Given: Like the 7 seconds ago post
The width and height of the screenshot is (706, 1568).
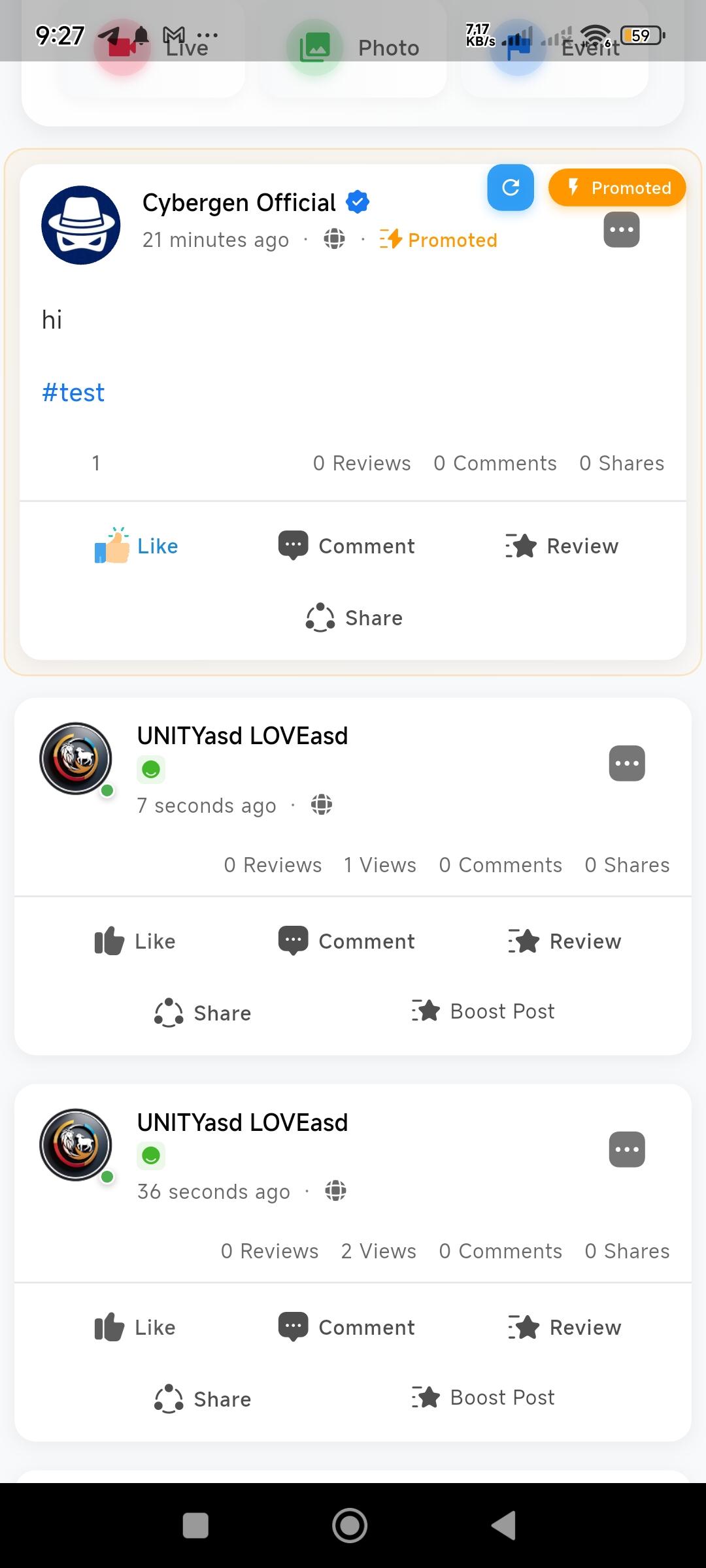Looking at the screenshot, I should tap(135, 941).
